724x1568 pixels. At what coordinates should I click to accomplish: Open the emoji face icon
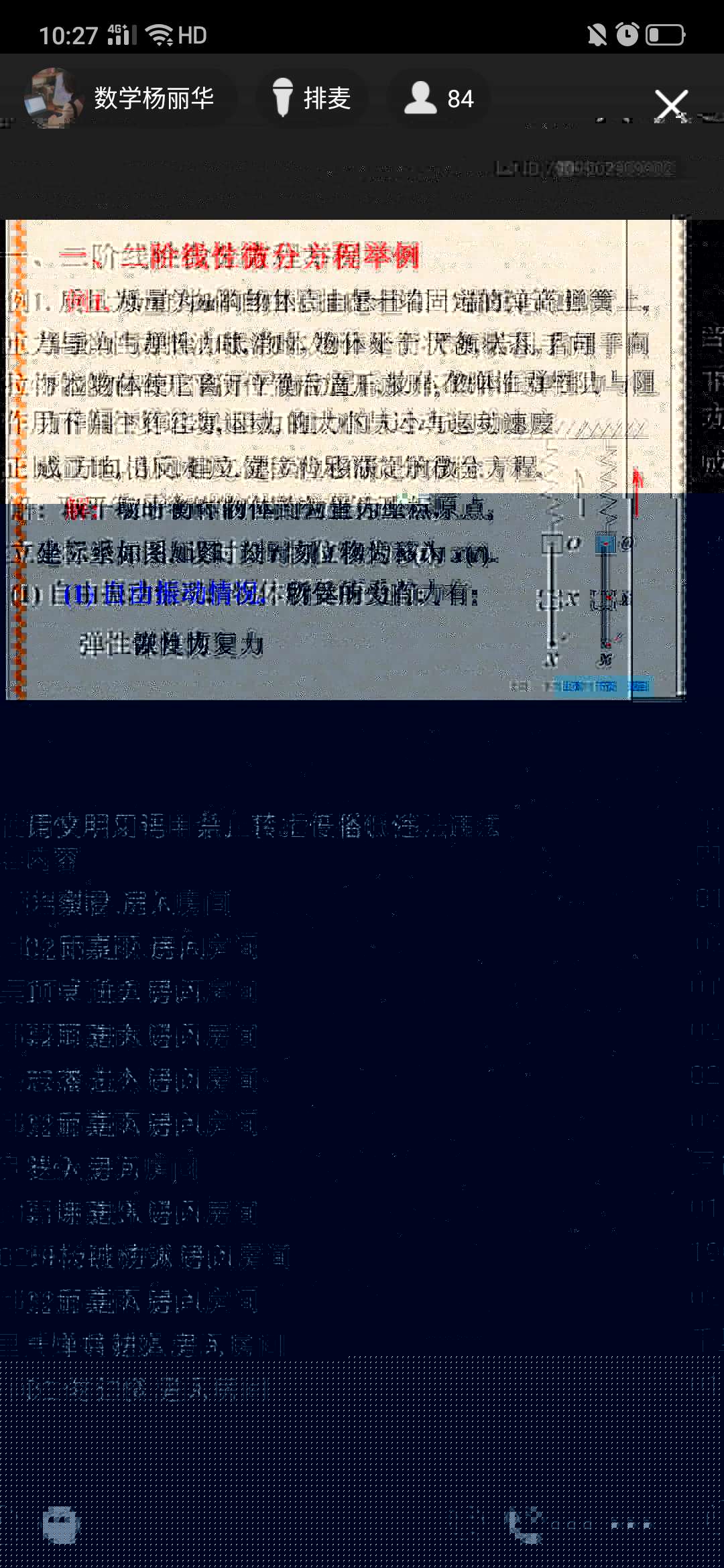62,1524
